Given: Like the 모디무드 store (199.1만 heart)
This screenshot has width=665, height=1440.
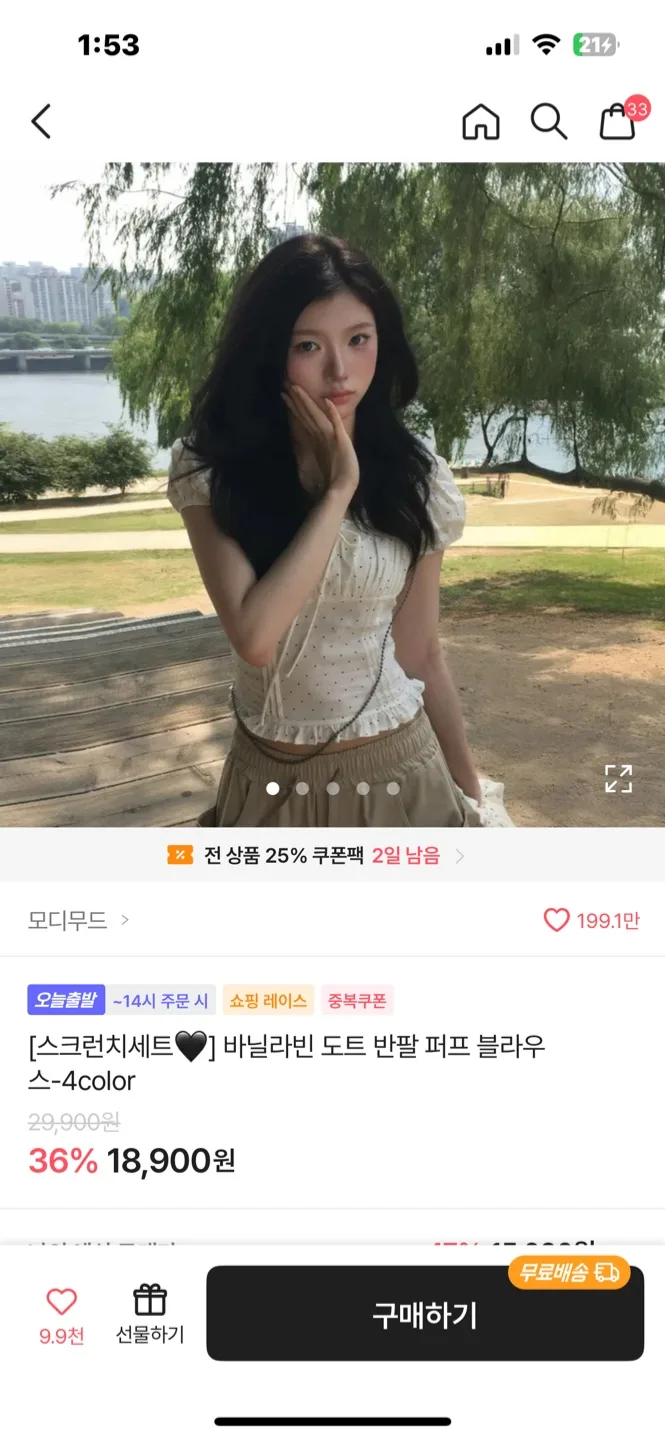Looking at the screenshot, I should tap(557, 920).
